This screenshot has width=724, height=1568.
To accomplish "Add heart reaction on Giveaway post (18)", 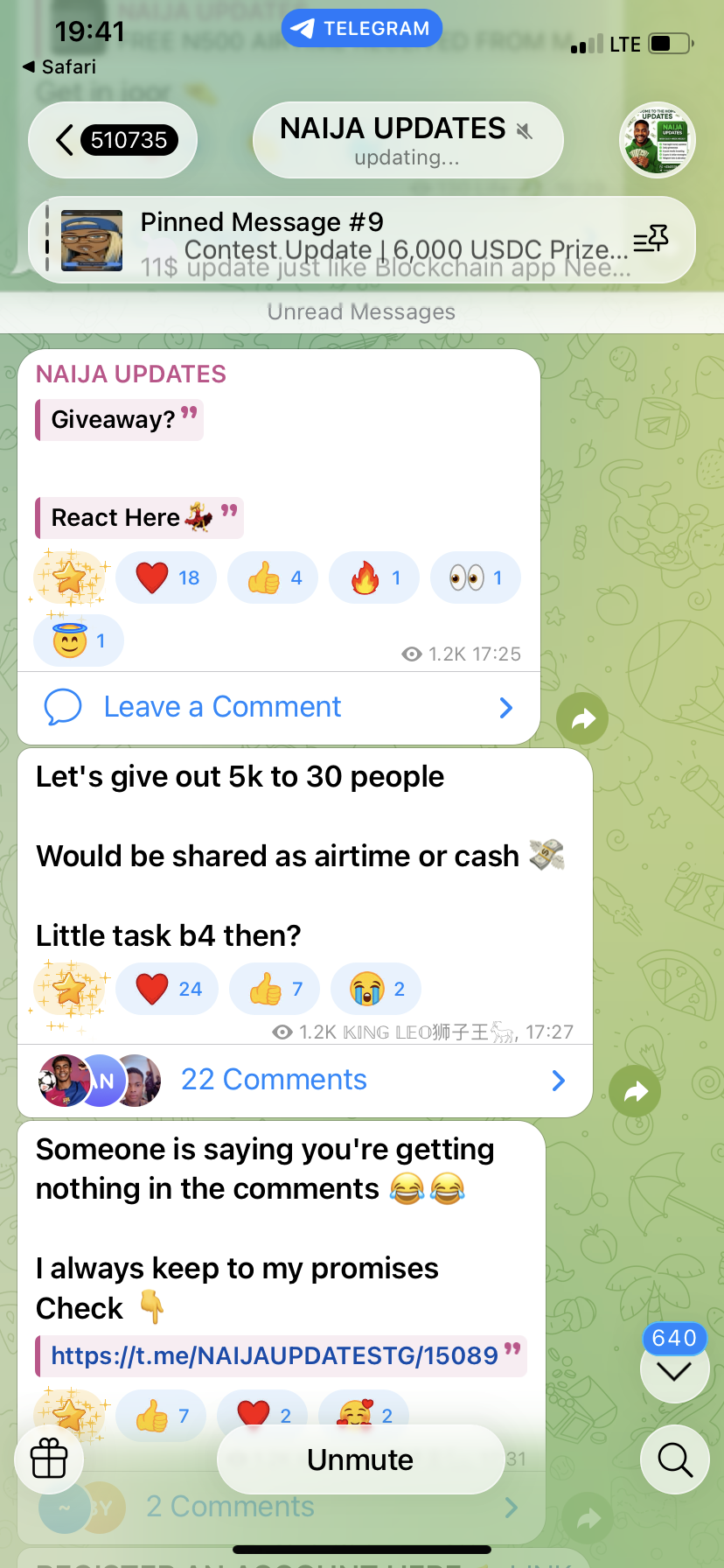I will tap(166, 577).
